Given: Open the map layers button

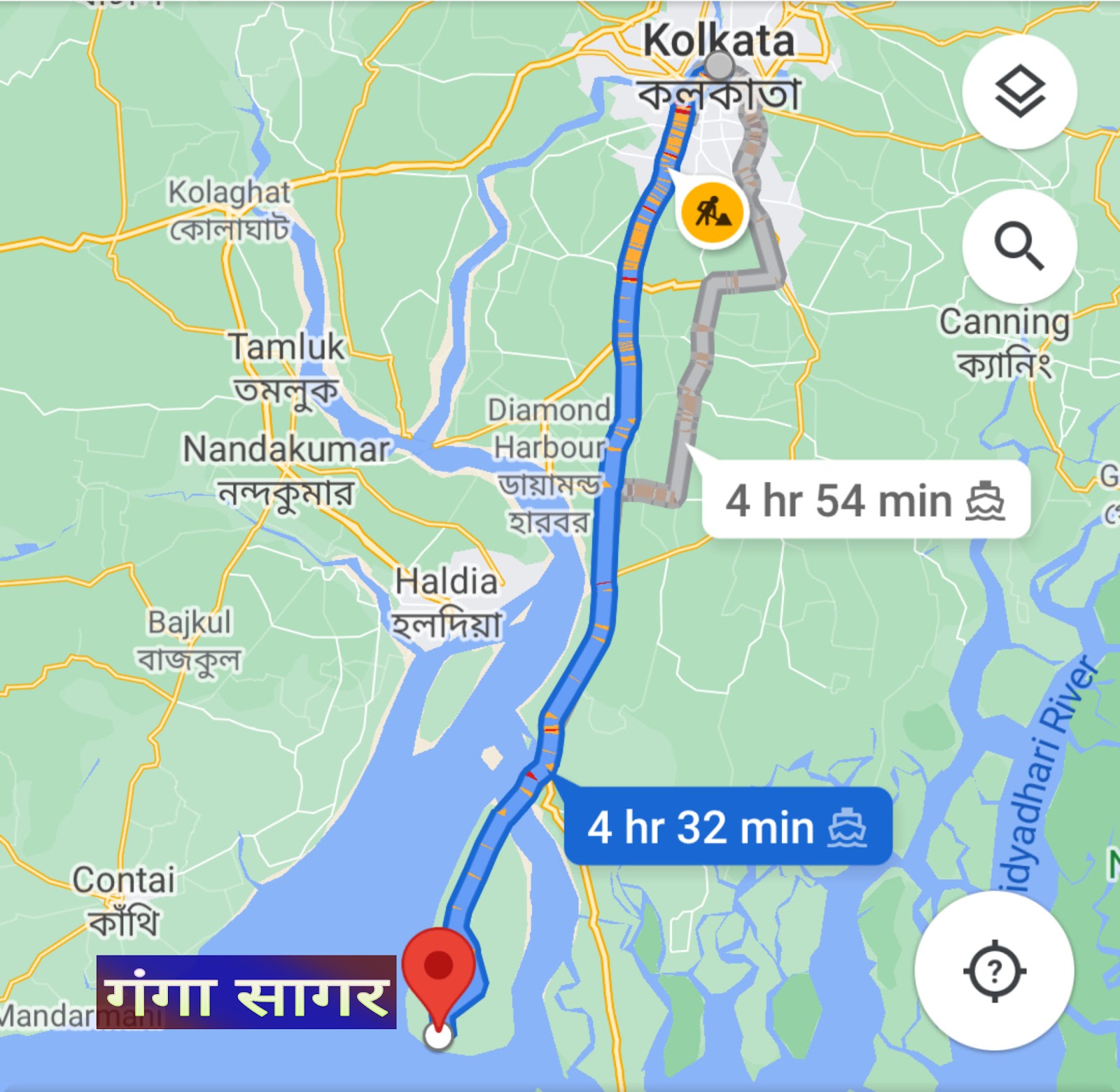Looking at the screenshot, I should click(x=1019, y=92).
